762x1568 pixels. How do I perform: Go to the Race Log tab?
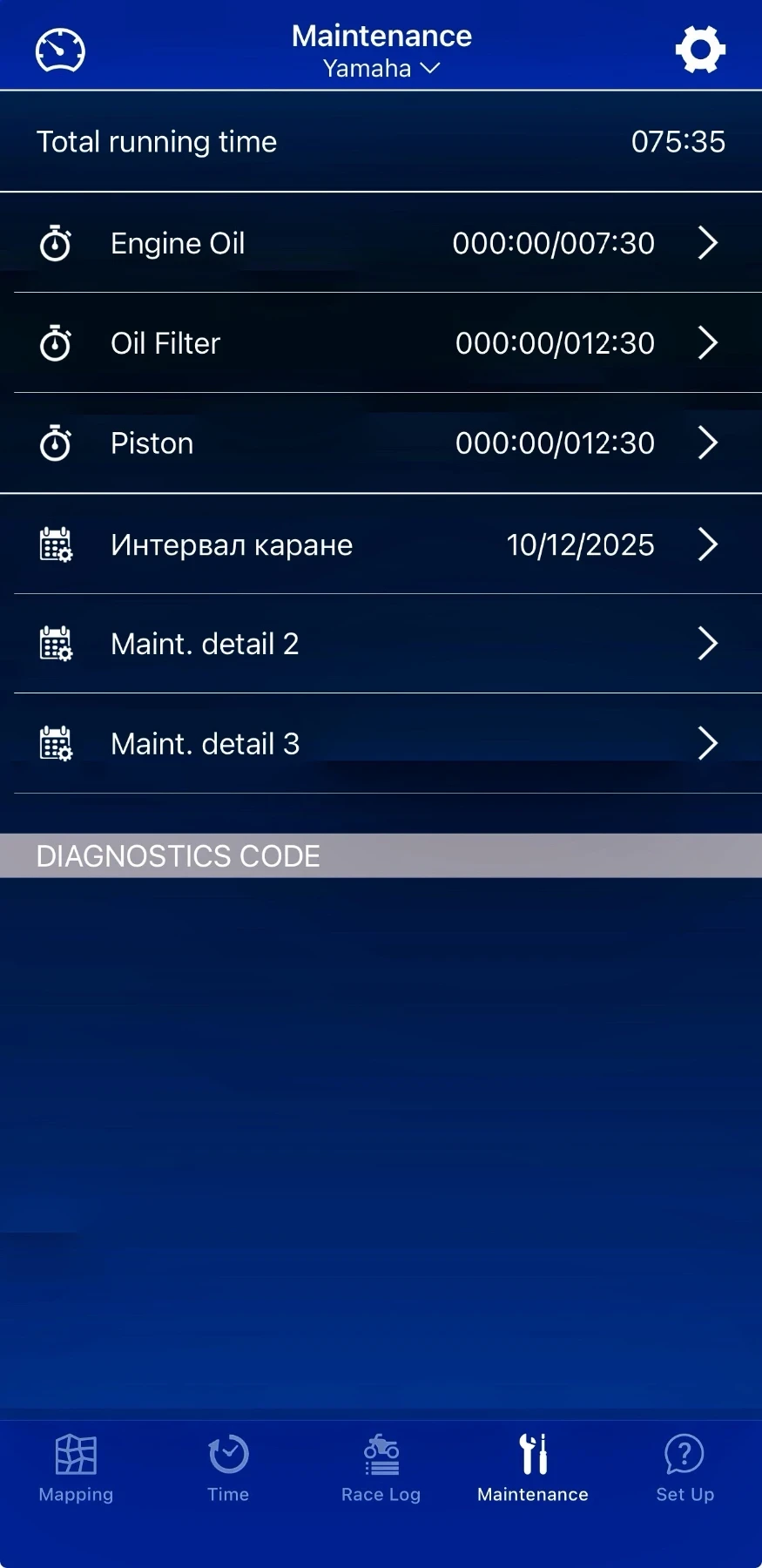[x=381, y=1469]
